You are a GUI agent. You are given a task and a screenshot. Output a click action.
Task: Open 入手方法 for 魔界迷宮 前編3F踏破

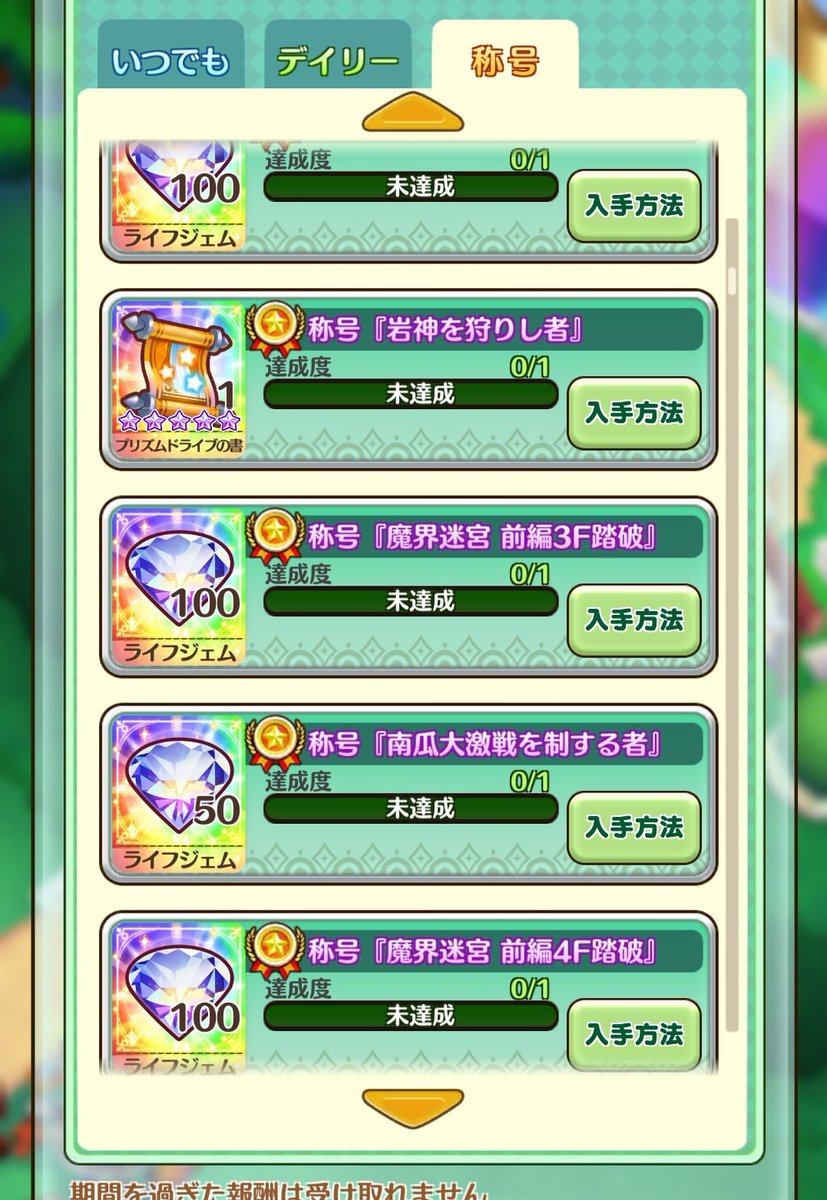point(634,620)
